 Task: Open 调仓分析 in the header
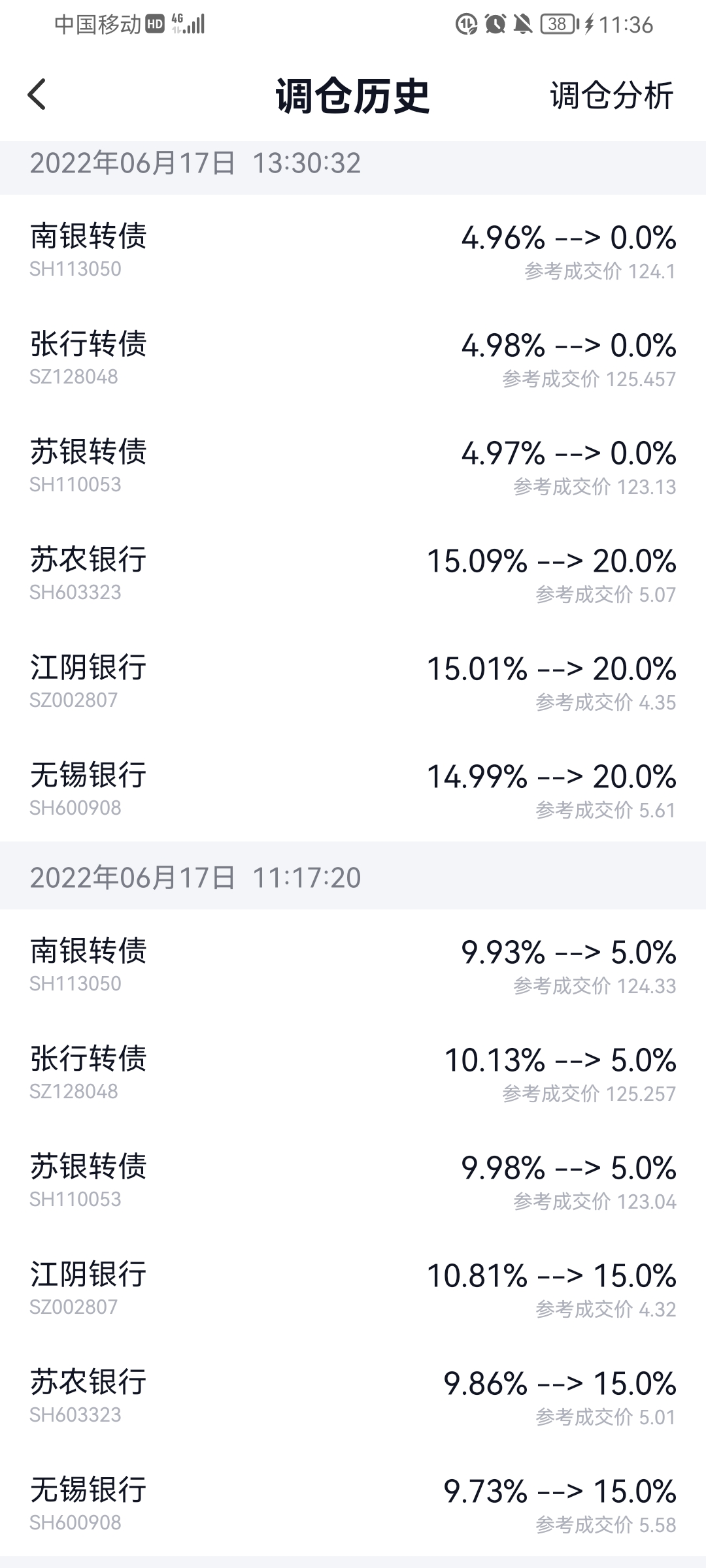tap(611, 96)
